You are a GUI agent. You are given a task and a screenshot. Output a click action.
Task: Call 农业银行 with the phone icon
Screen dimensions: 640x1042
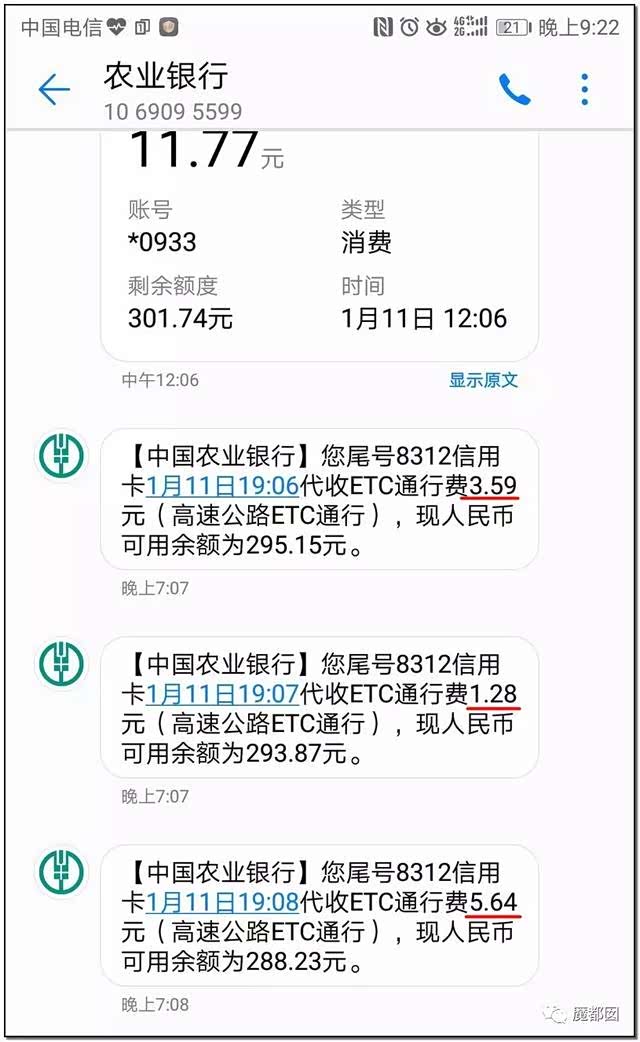(514, 90)
